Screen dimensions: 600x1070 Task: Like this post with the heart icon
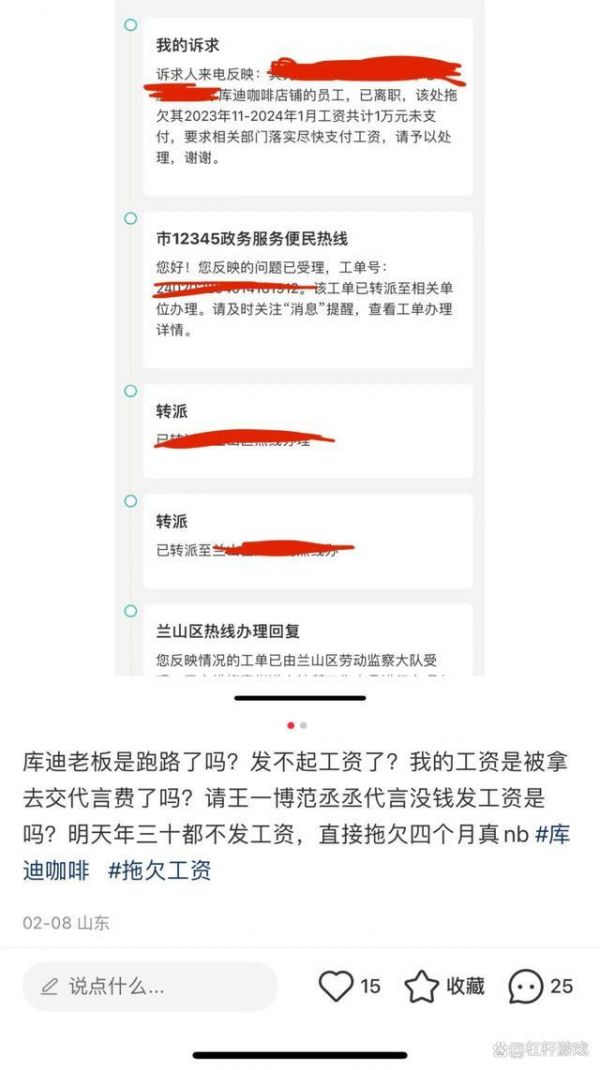[x=336, y=986]
